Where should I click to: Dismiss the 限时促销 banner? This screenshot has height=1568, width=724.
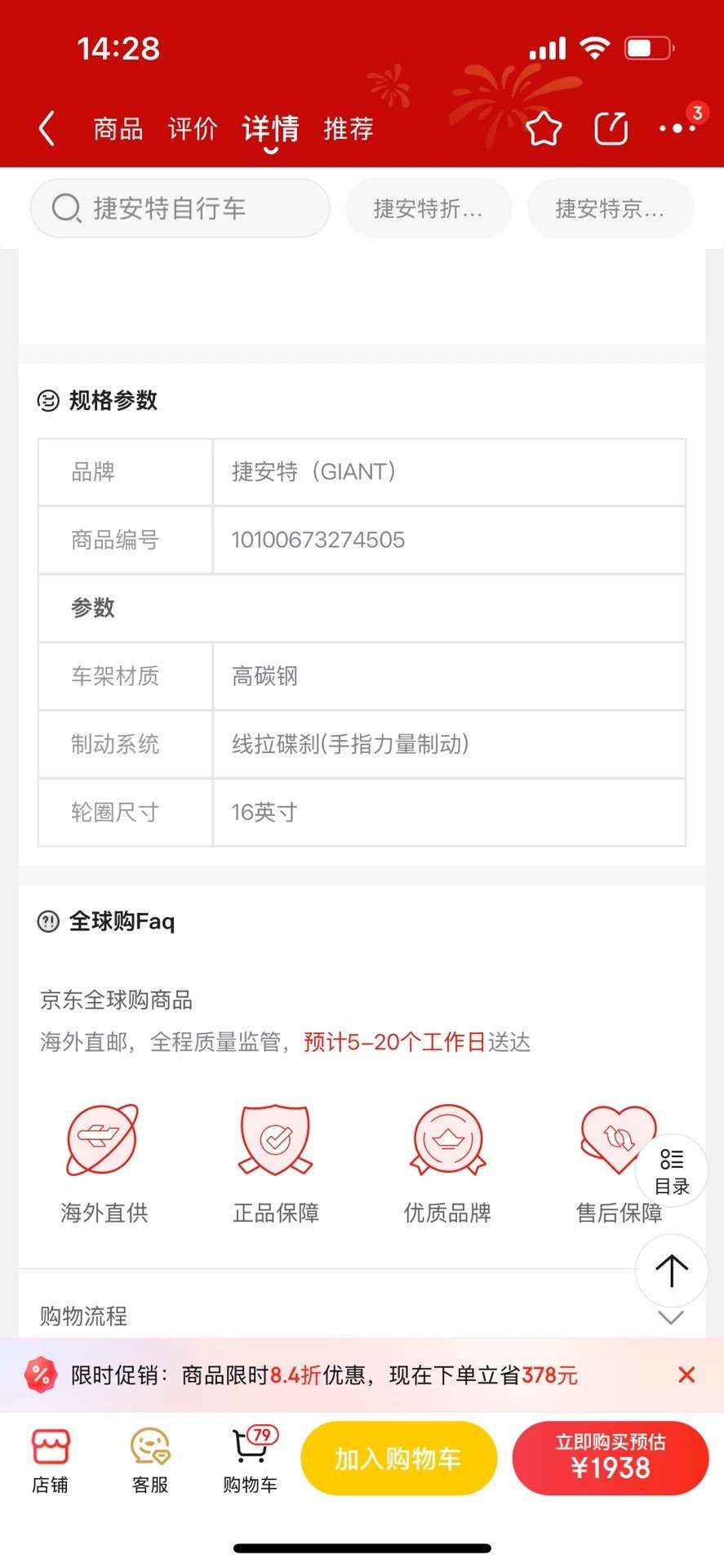click(x=686, y=1375)
